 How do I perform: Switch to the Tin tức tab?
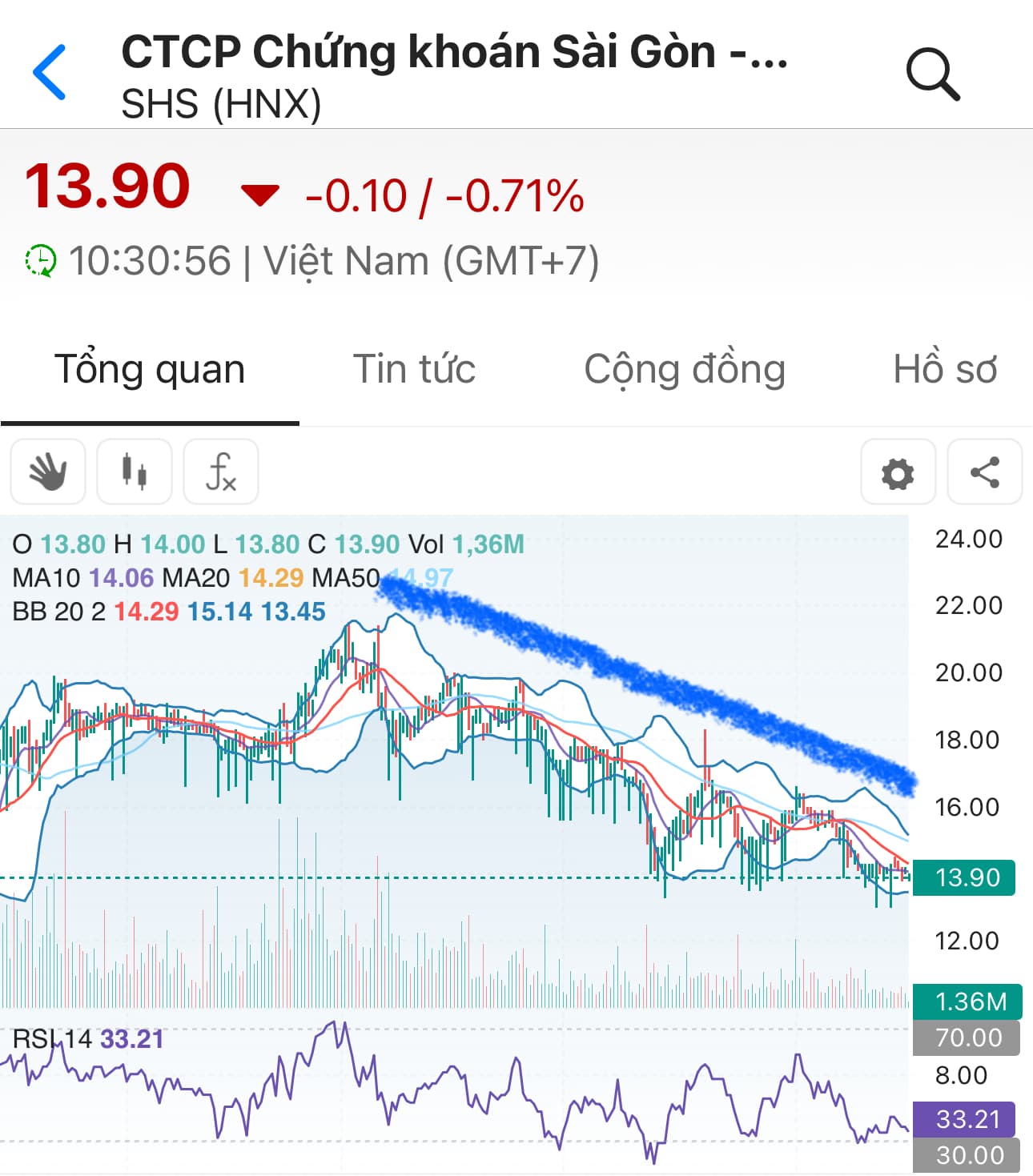click(x=414, y=369)
